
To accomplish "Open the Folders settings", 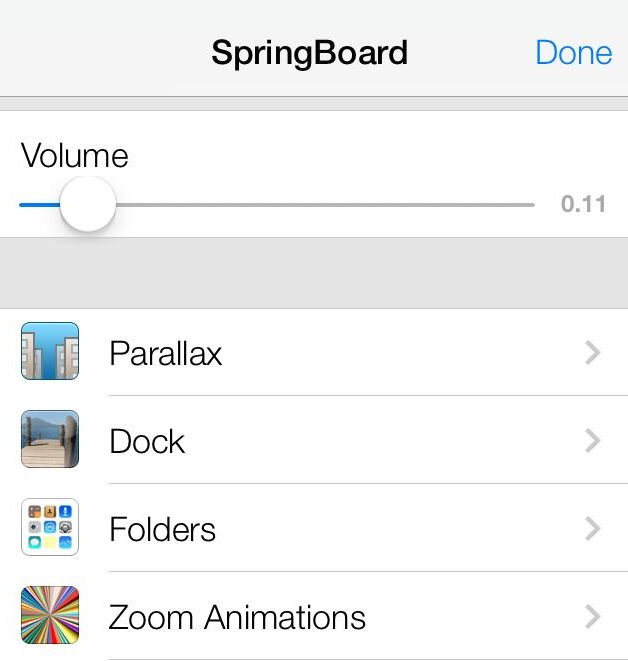I will [x=314, y=529].
